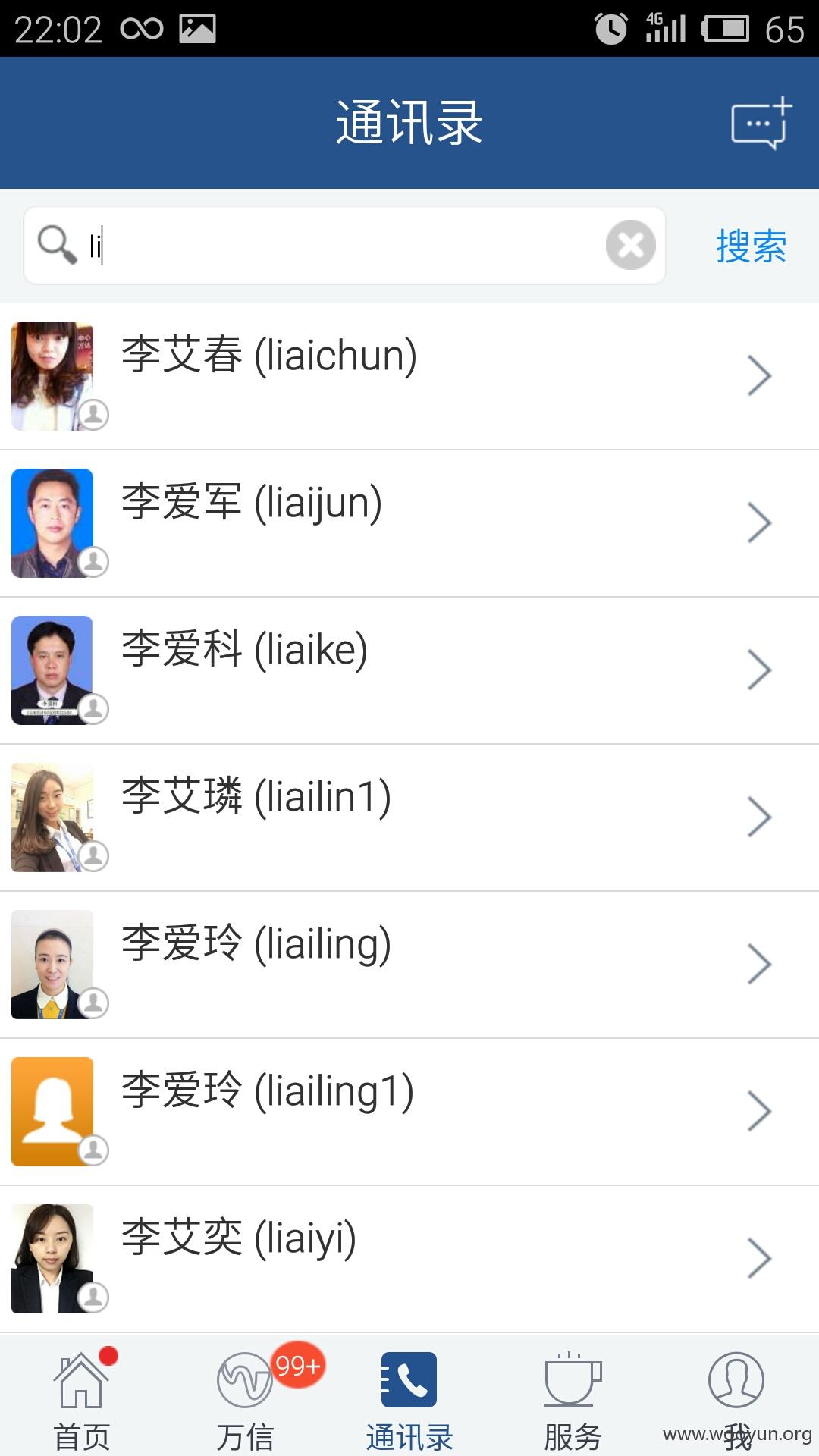The height and width of the screenshot is (1456, 819).
Task: Open contact 李爱军 (liaijun)
Action: [x=409, y=524]
